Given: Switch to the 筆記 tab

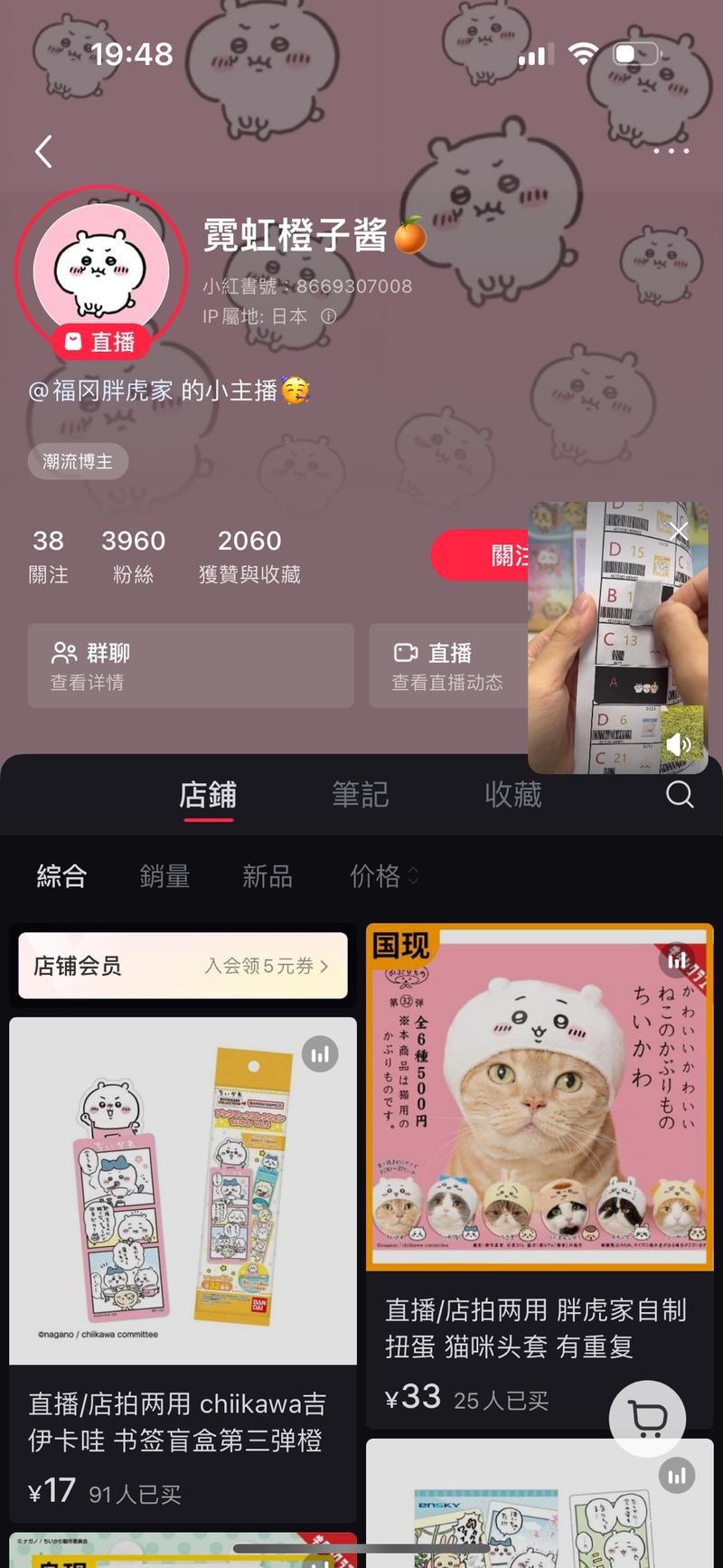Looking at the screenshot, I should (360, 795).
